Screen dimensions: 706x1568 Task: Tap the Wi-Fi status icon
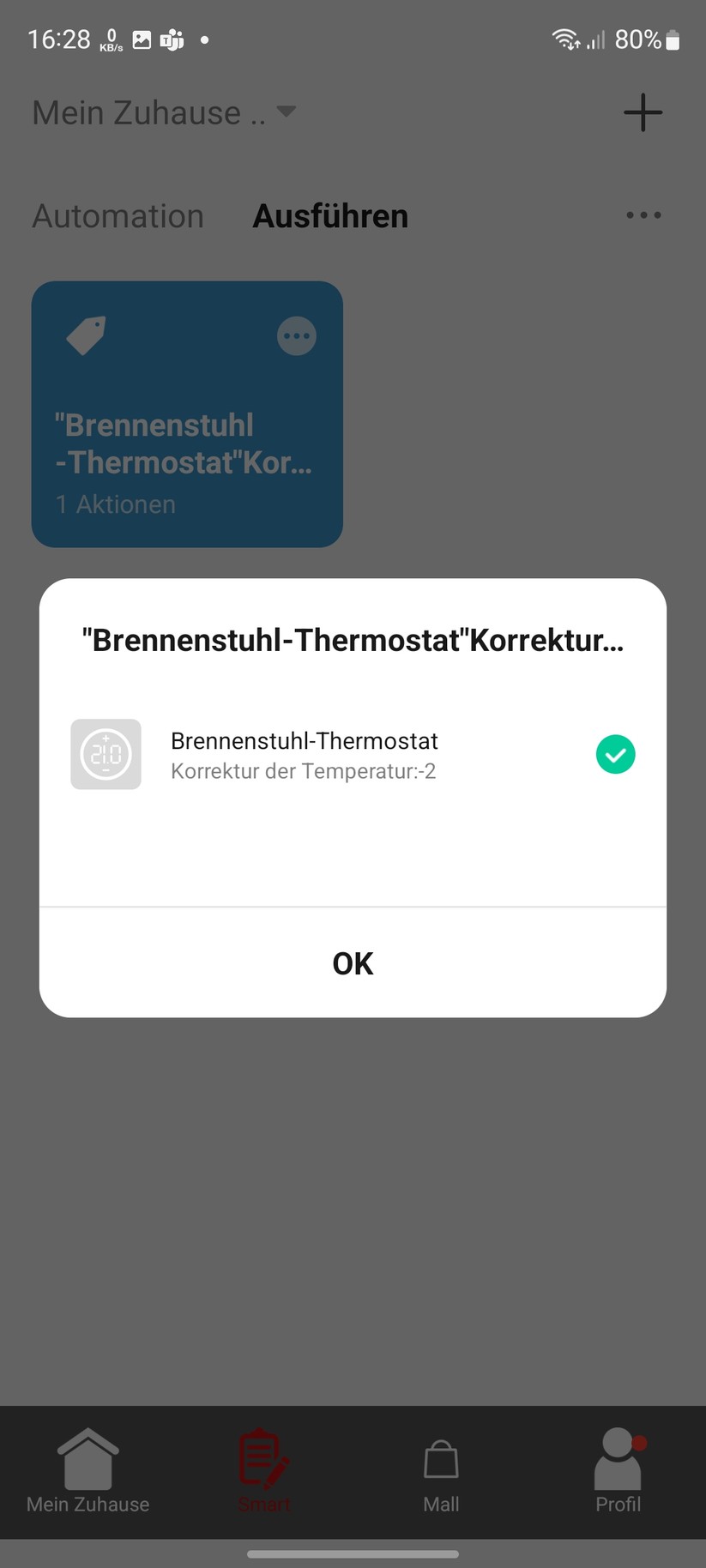click(565, 39)
